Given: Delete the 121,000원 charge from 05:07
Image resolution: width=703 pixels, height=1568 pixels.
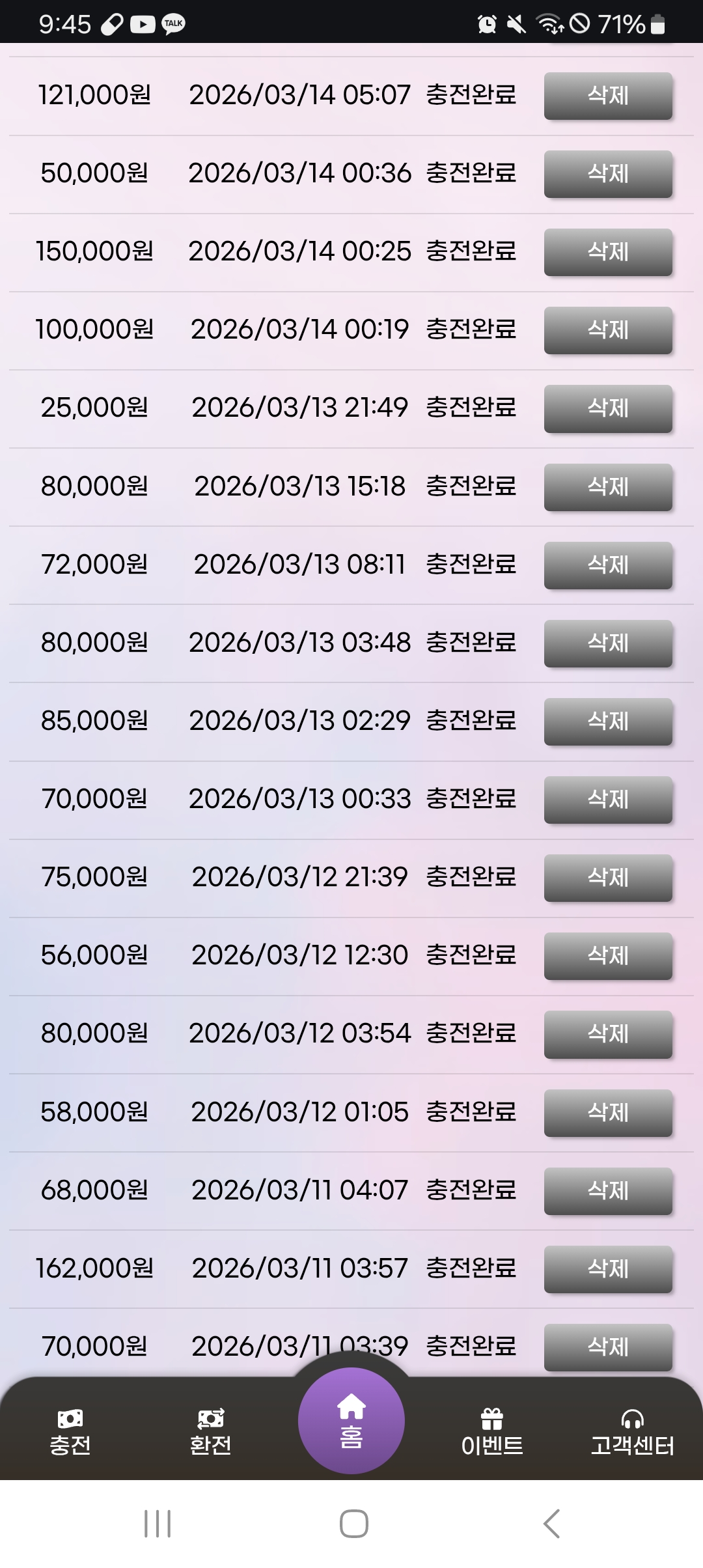Looking at the screenshot, I should 607,96.
